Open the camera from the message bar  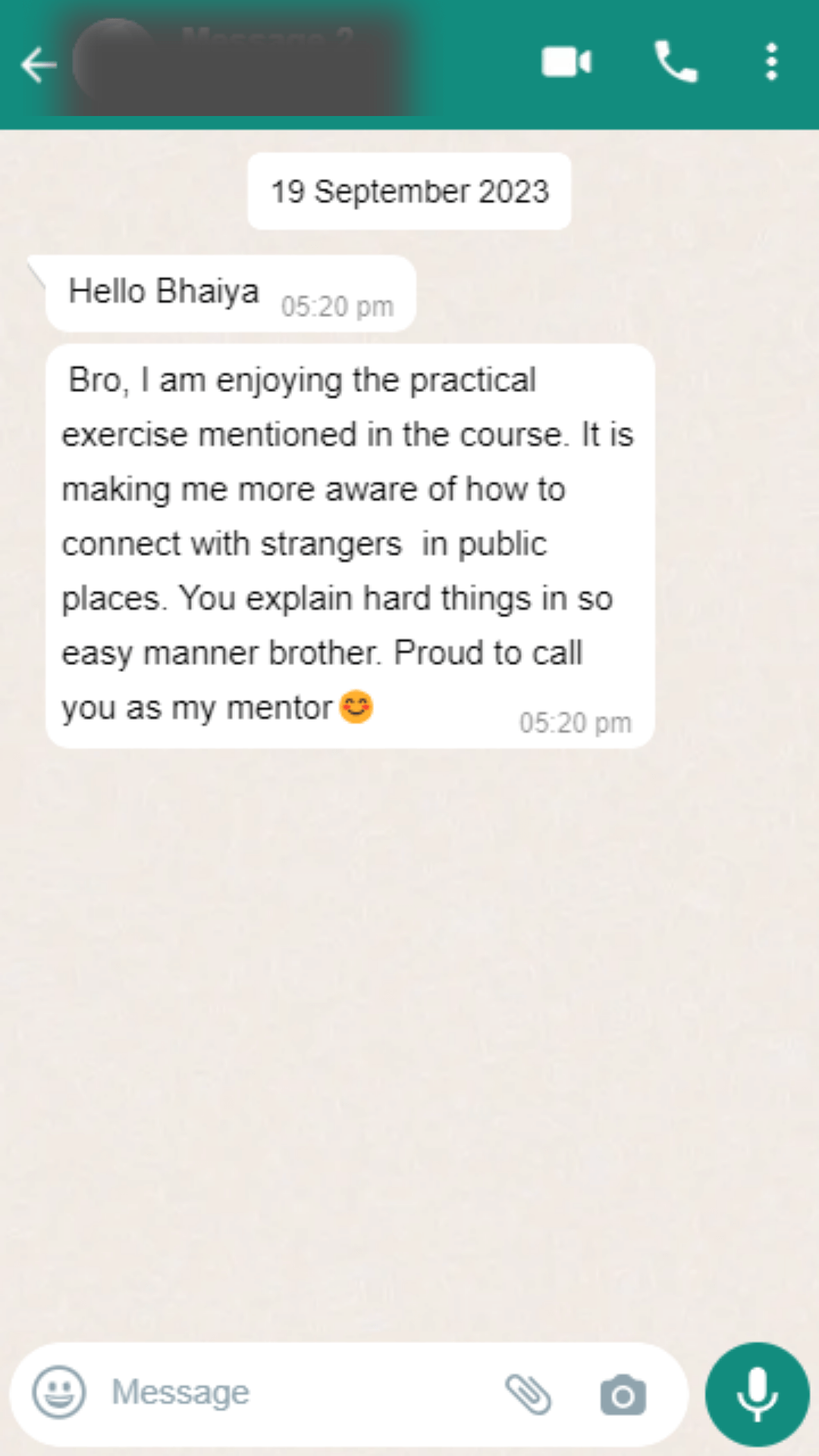[x=623, y=1395]
